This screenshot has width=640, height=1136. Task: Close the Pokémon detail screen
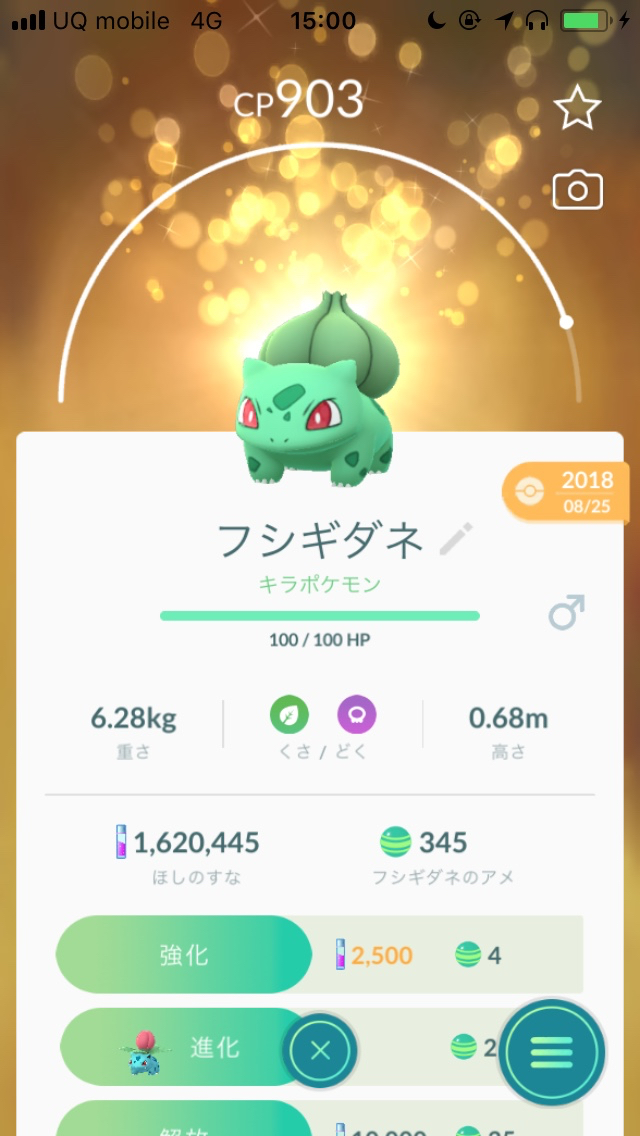tap(320, 1051)
